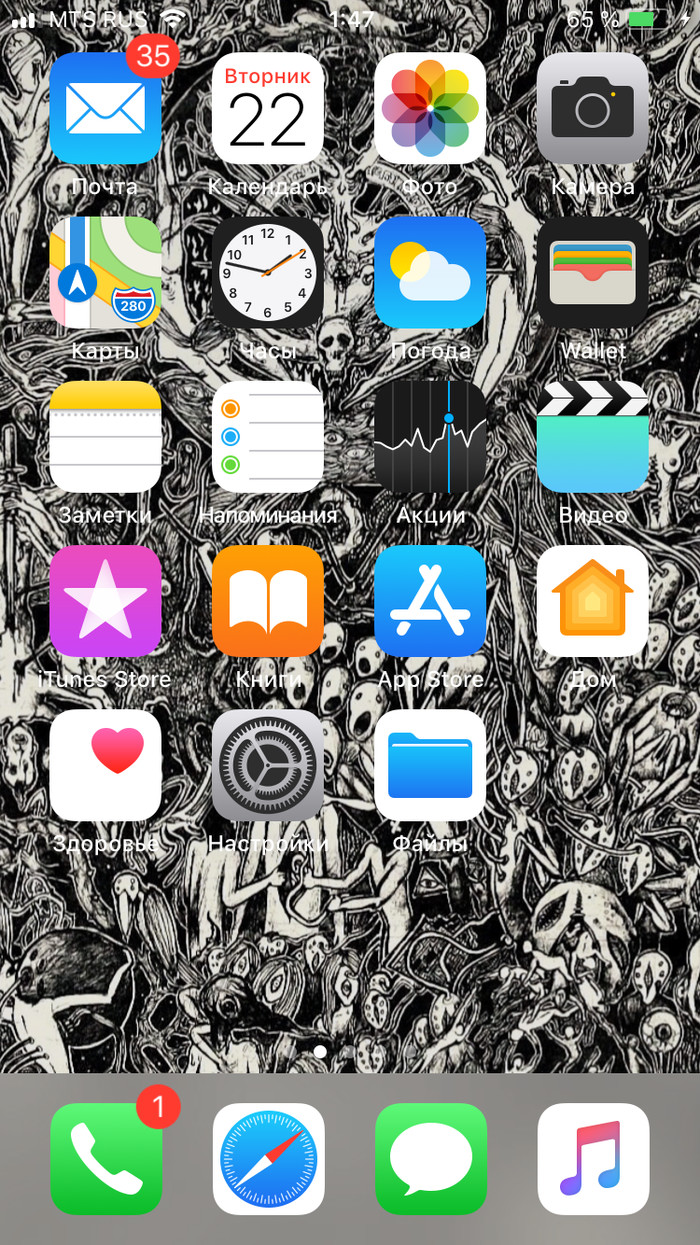
Task: Open the App Store
Action: tap(430, 601)
